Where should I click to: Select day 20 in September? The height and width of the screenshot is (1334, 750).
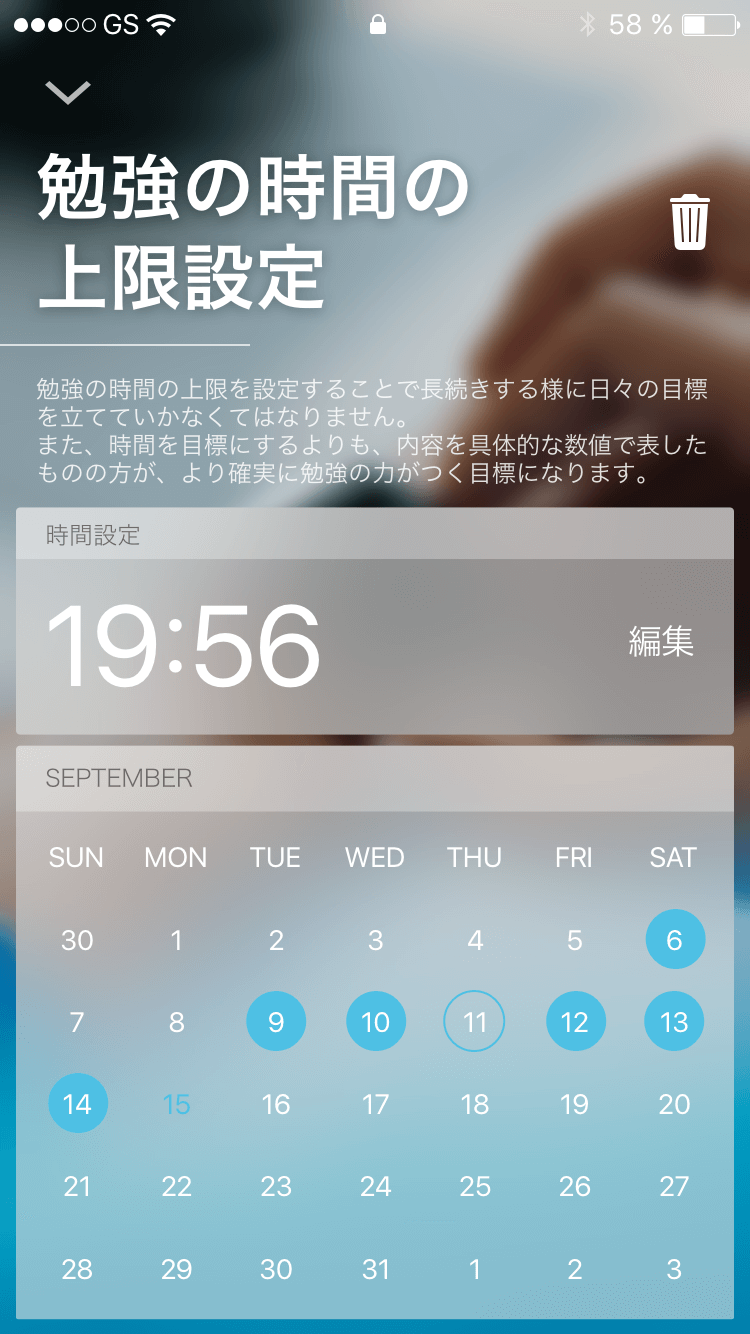[x=675, y=1104]
